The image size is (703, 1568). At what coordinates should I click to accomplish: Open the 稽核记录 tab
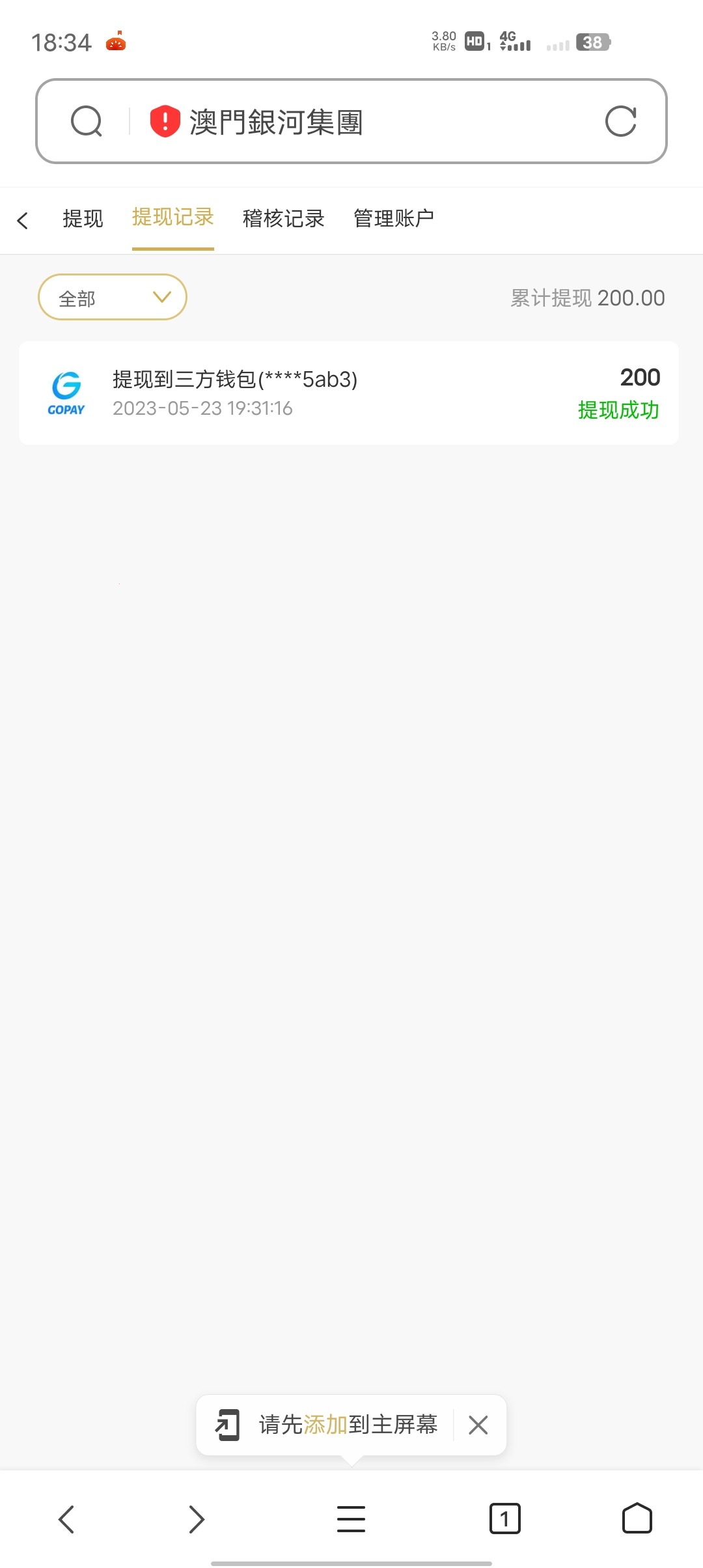tap(283, 219)
